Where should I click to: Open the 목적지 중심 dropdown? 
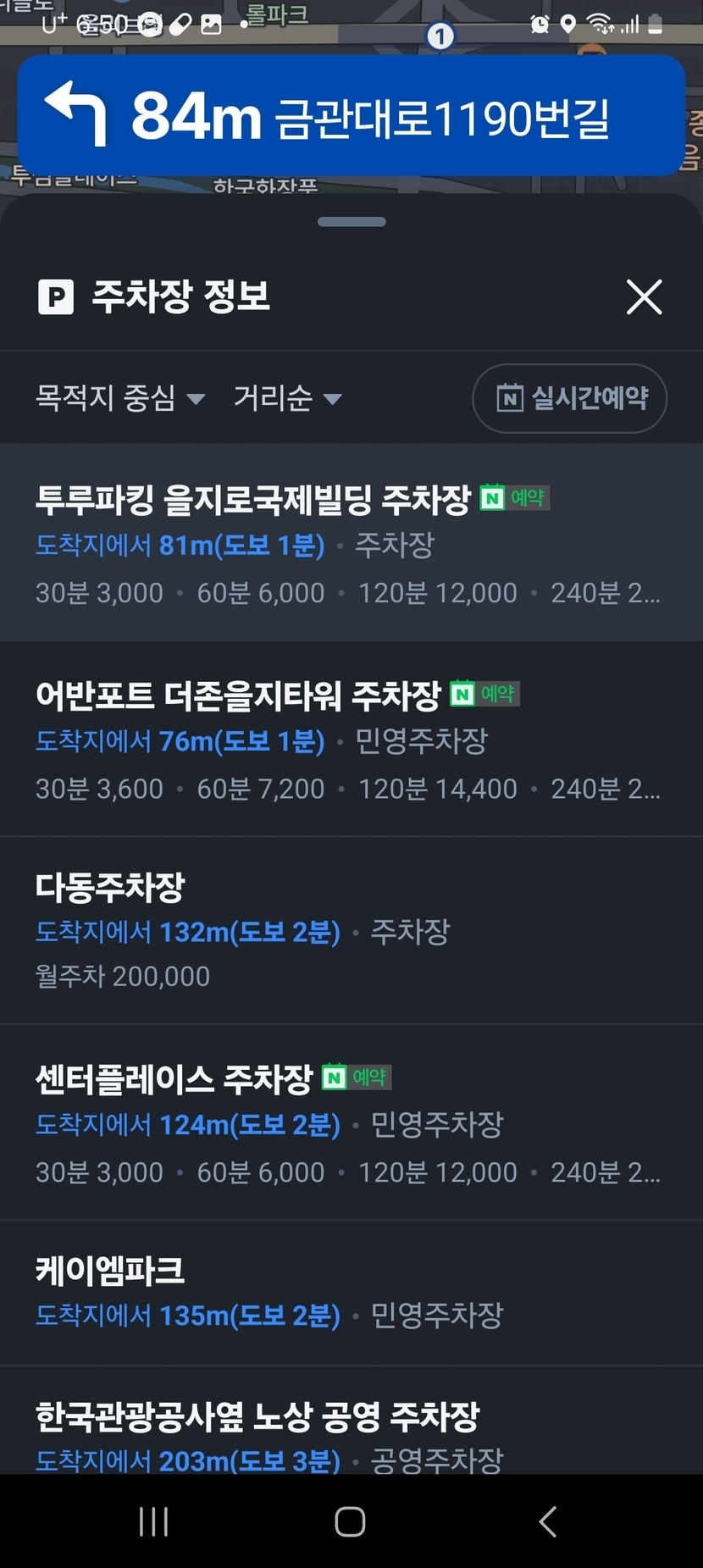tap(120, 397)
